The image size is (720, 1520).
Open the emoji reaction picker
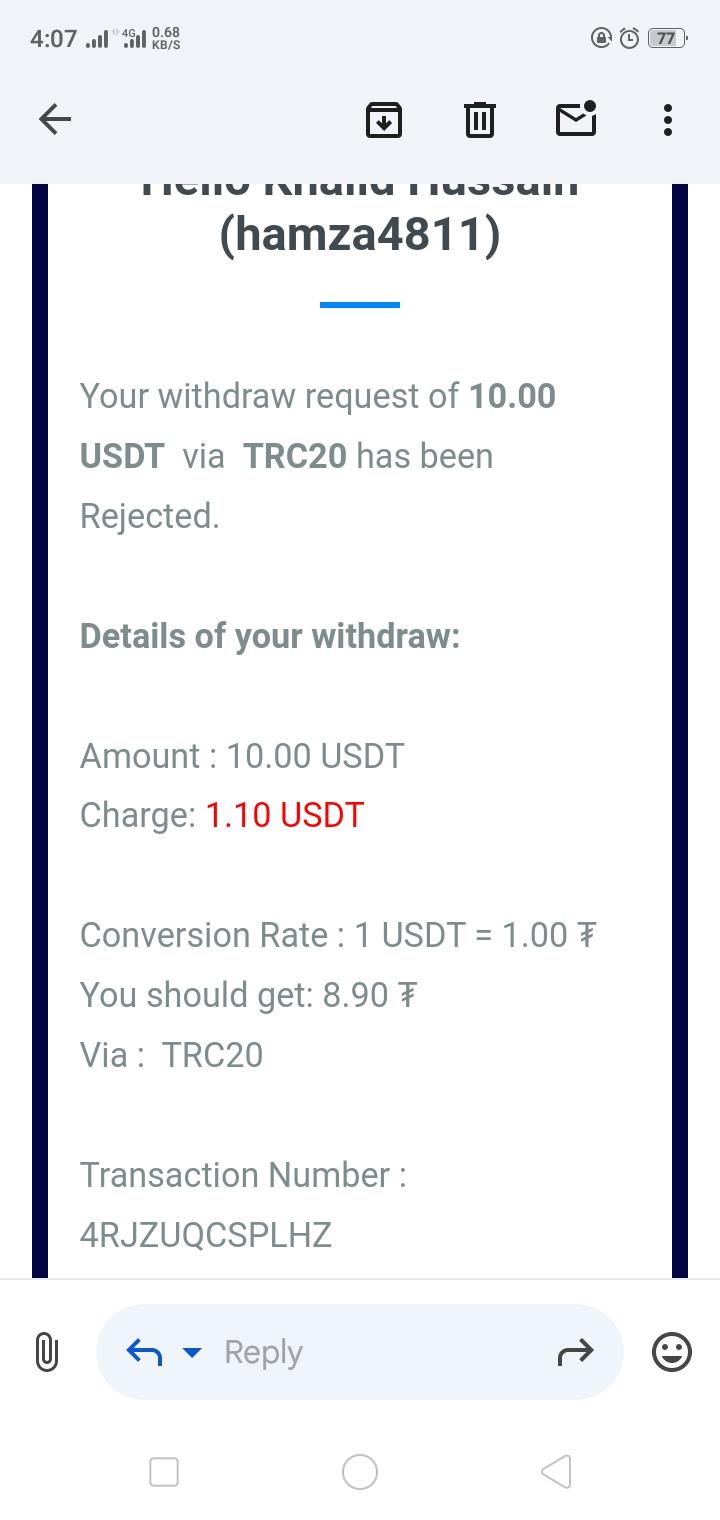pos(671,1352)
